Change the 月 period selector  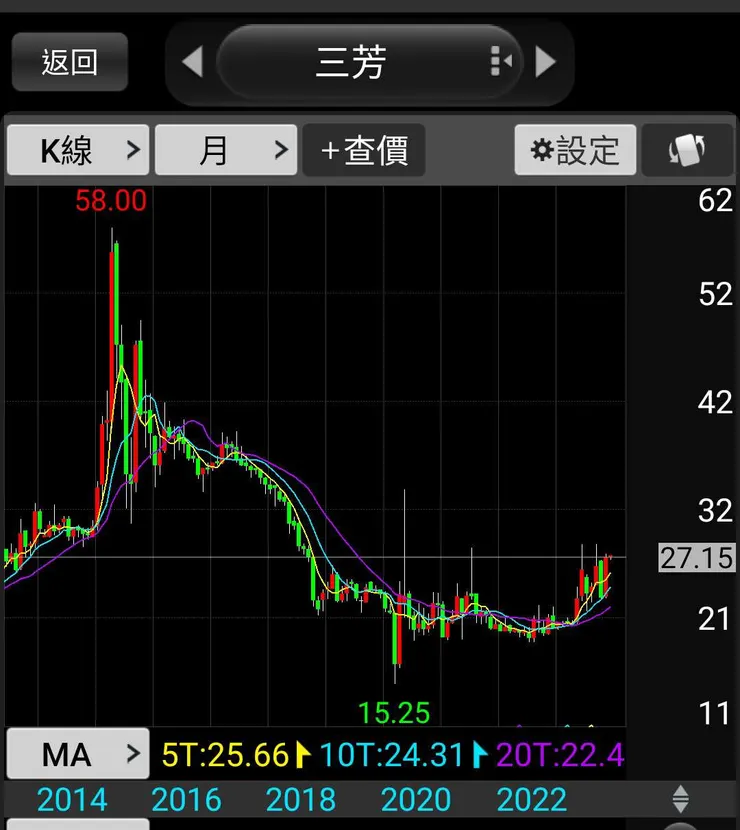click(226, 151)
